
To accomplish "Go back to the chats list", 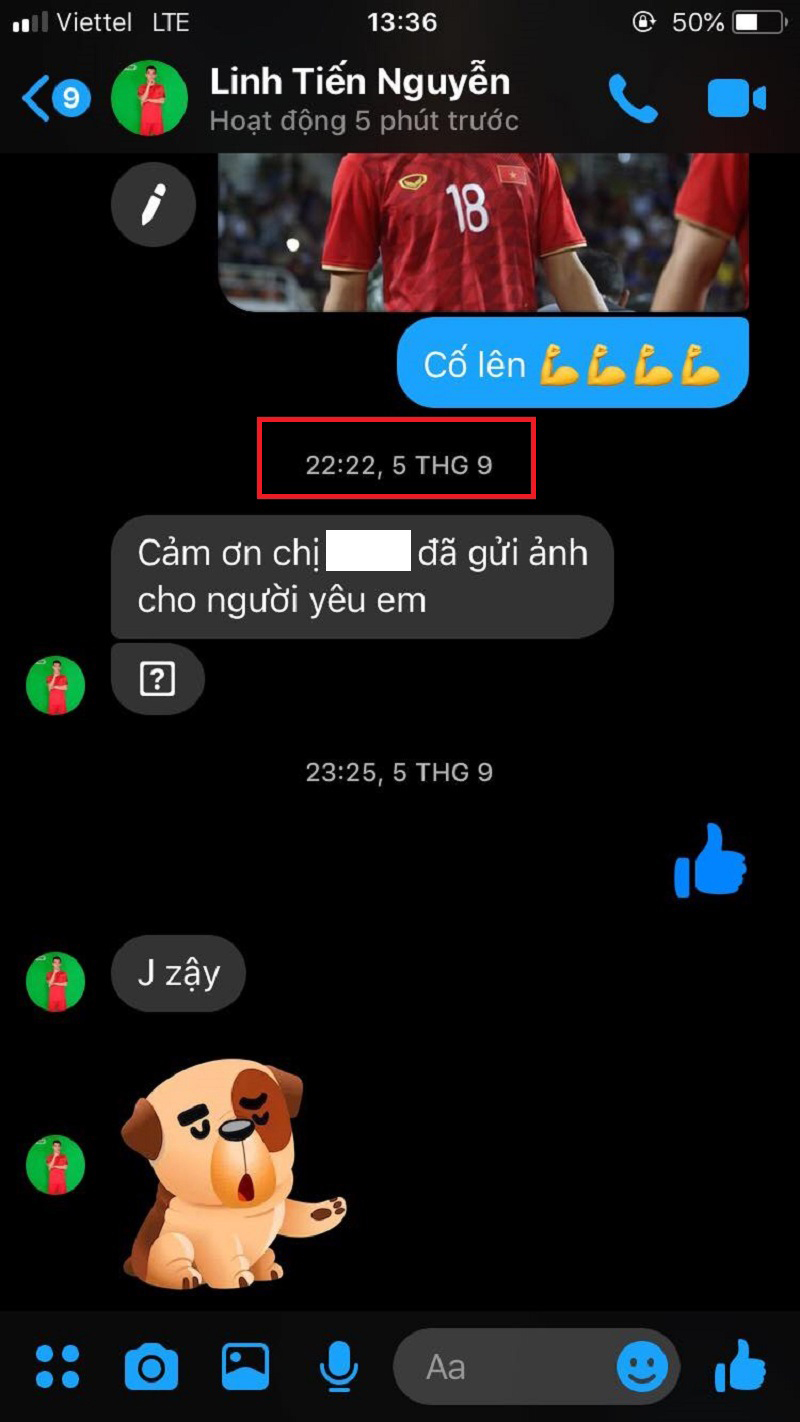I will click(x=38, y=98).
